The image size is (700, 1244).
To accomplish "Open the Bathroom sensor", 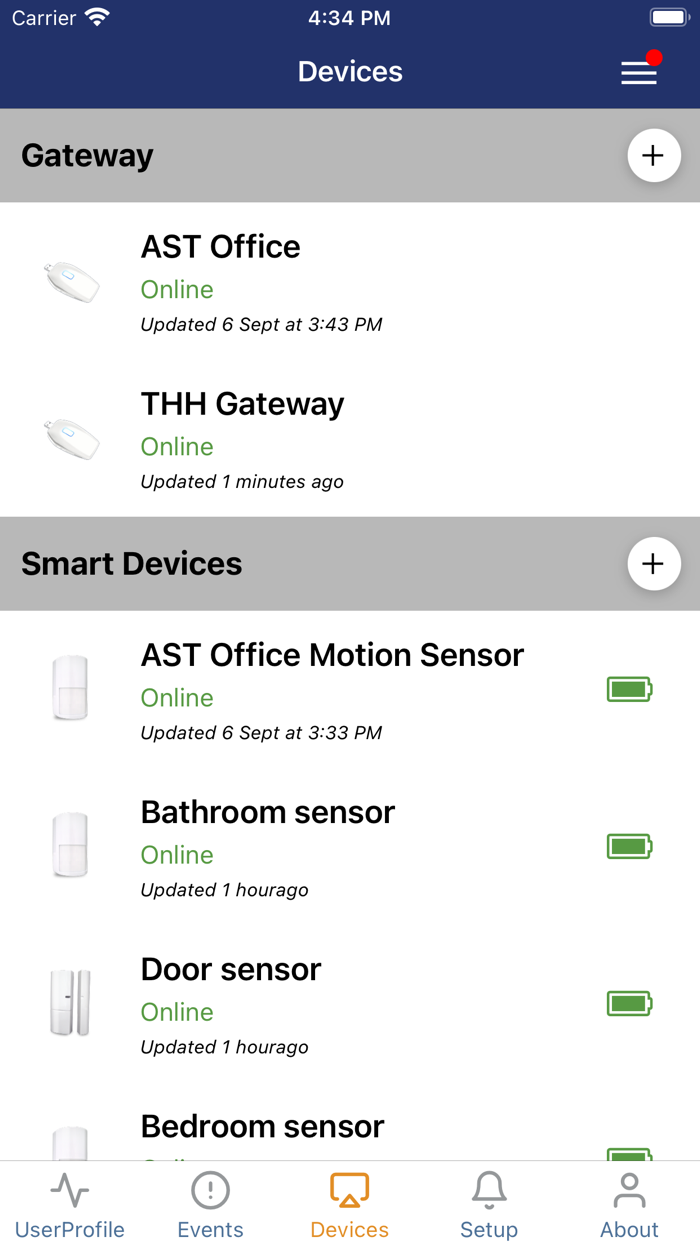I will click(350, 846).
